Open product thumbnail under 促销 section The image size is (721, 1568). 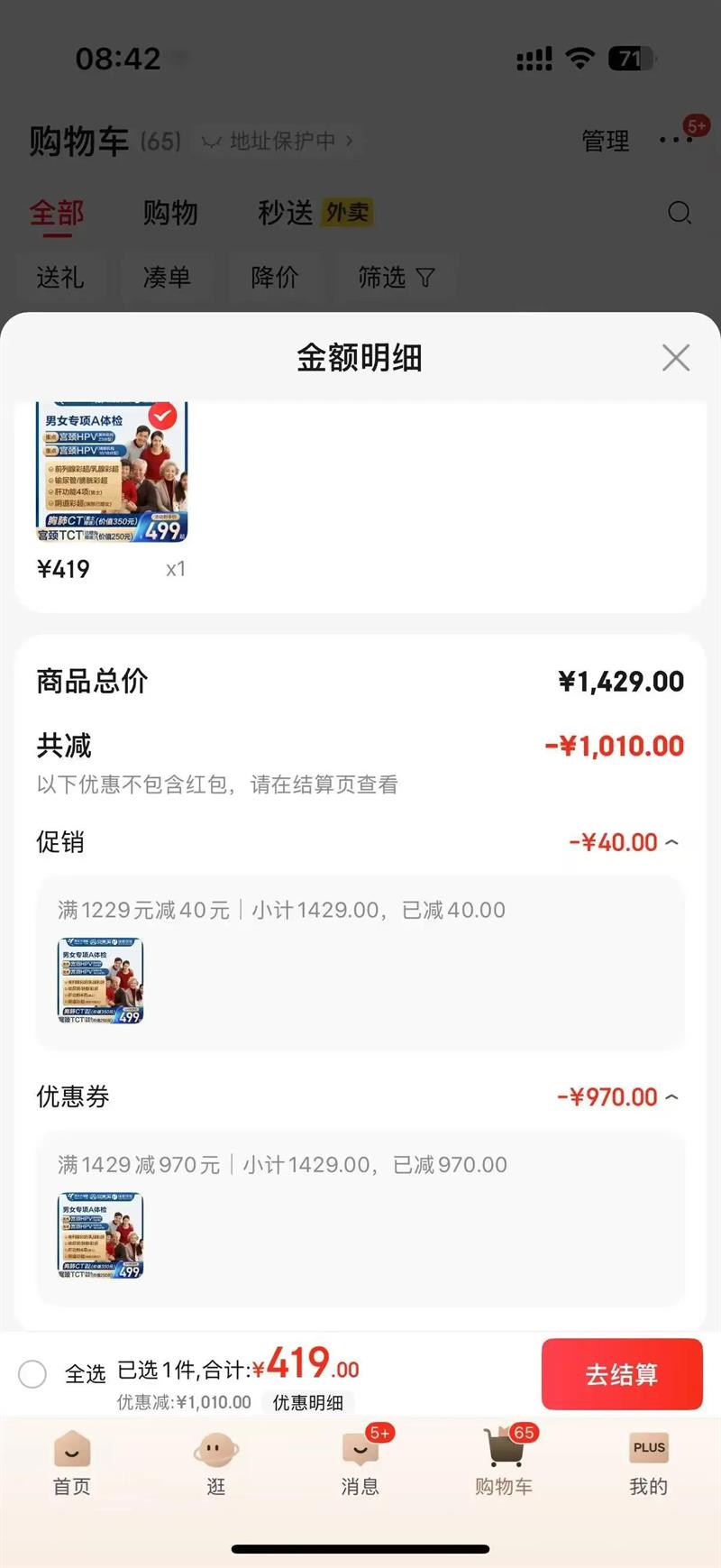coord(100,981)
